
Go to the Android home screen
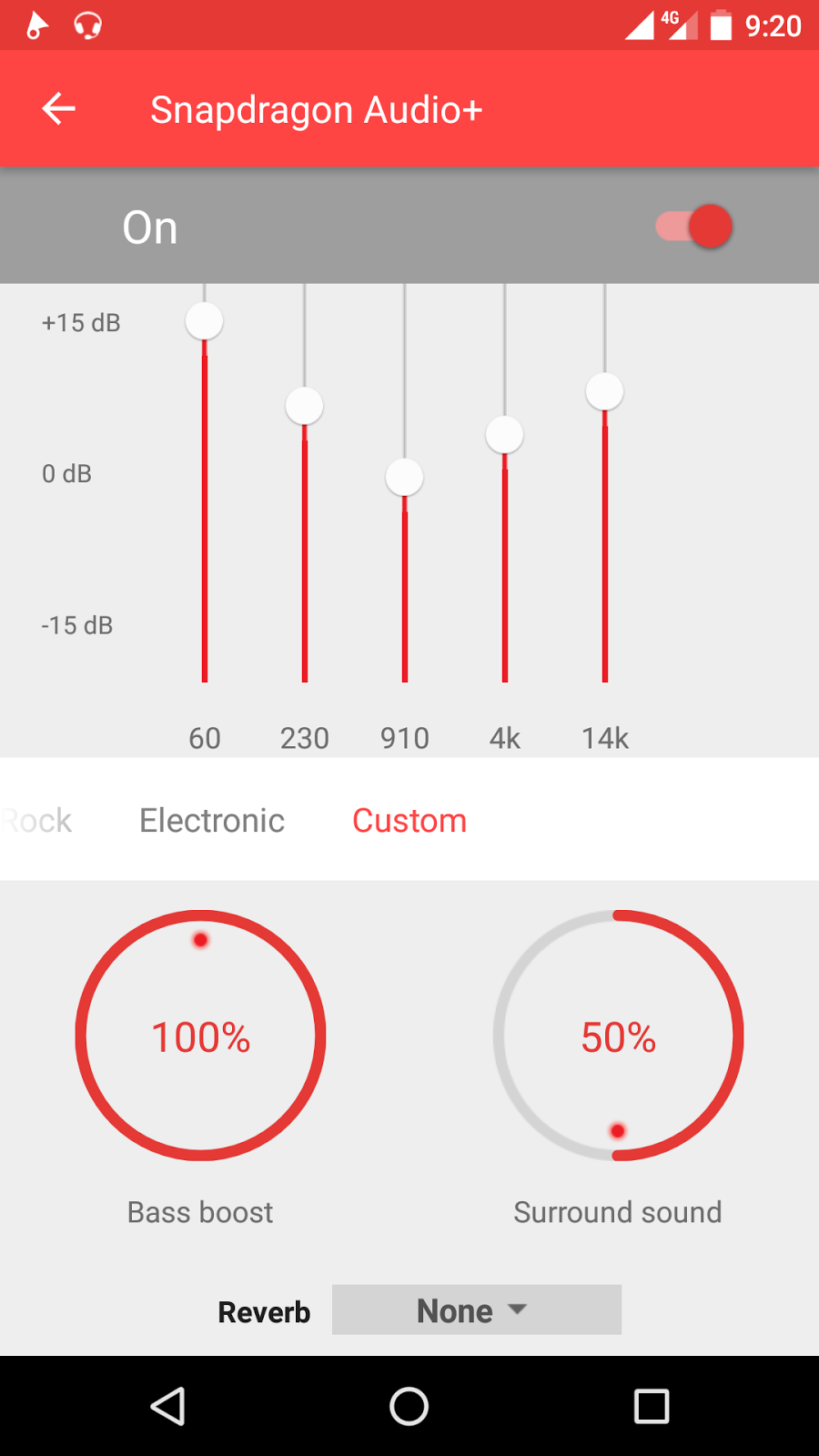(409, 1406)
